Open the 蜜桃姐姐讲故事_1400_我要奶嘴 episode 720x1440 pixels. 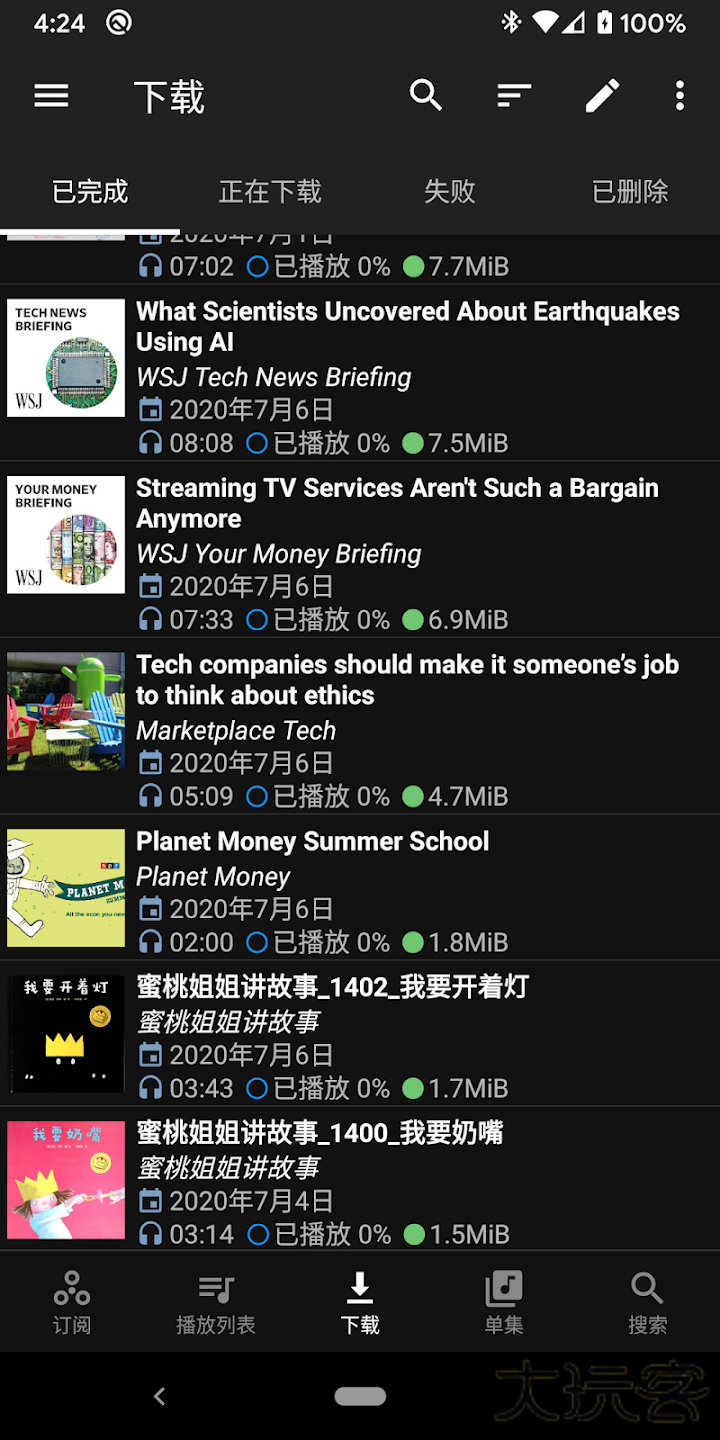coord(320,1133)
